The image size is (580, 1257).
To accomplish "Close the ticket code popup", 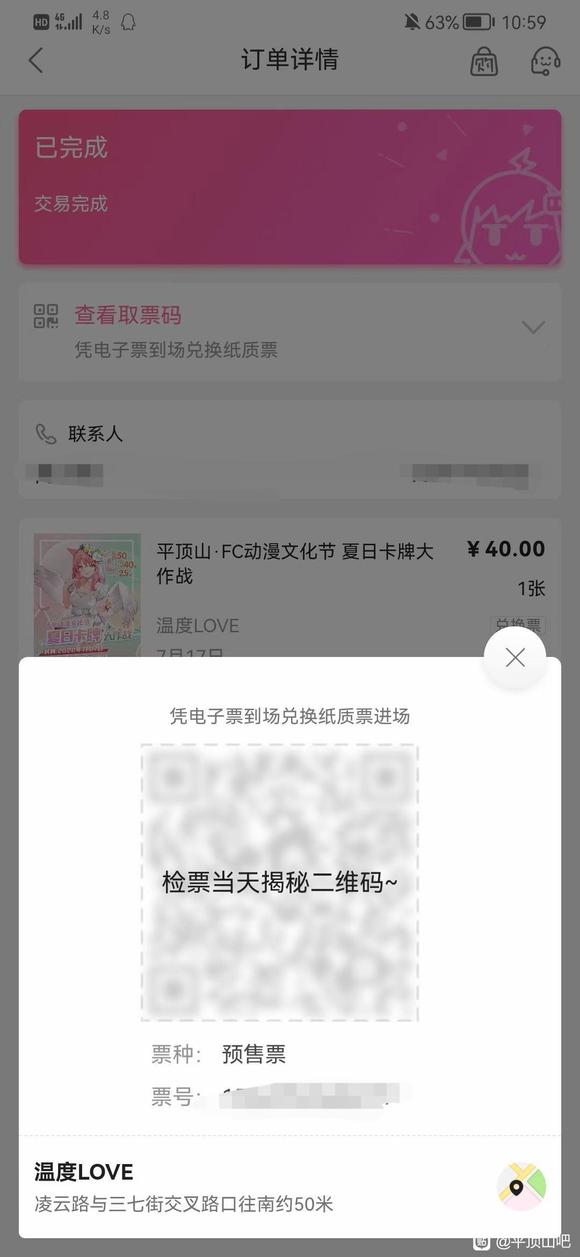I will 515,657.
